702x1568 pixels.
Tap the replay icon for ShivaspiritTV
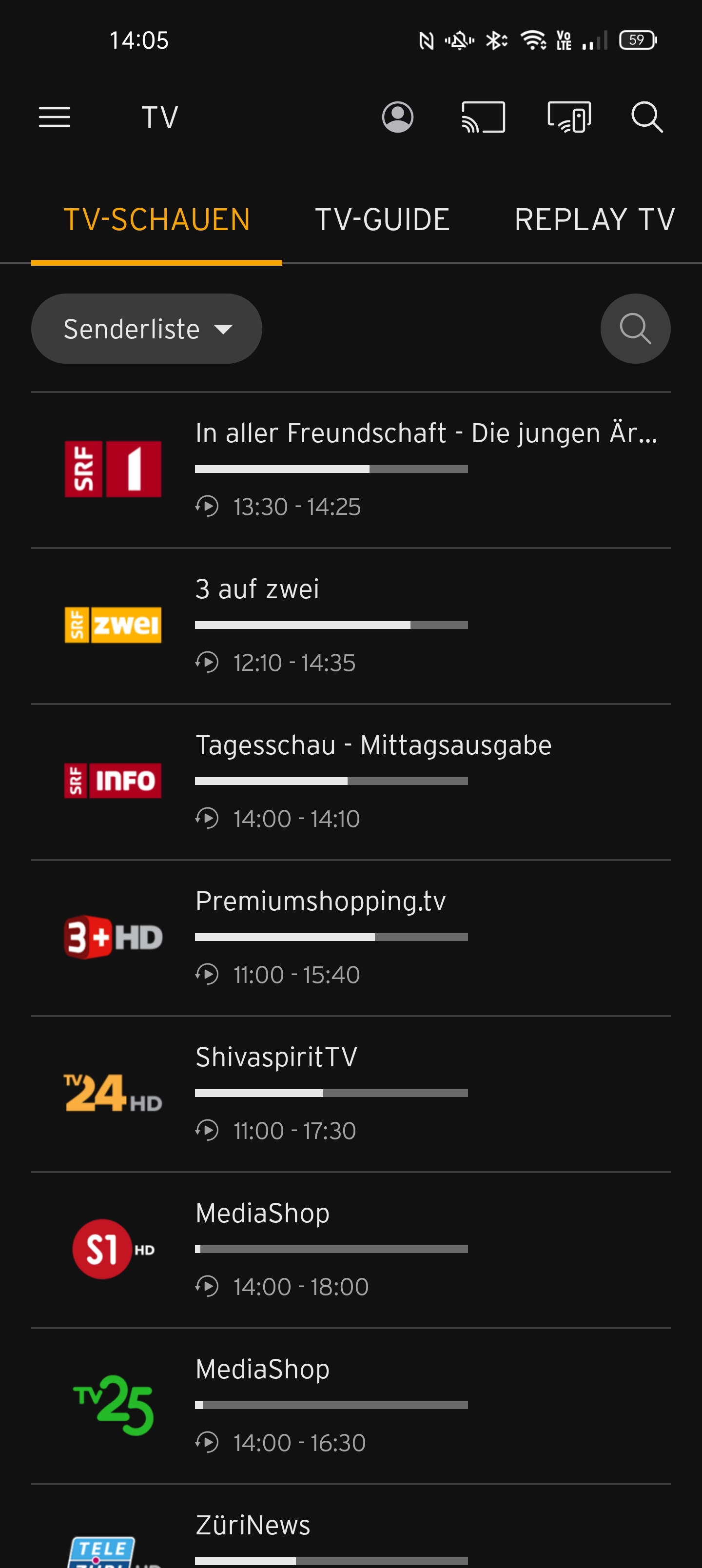[x=208, y=1131]
